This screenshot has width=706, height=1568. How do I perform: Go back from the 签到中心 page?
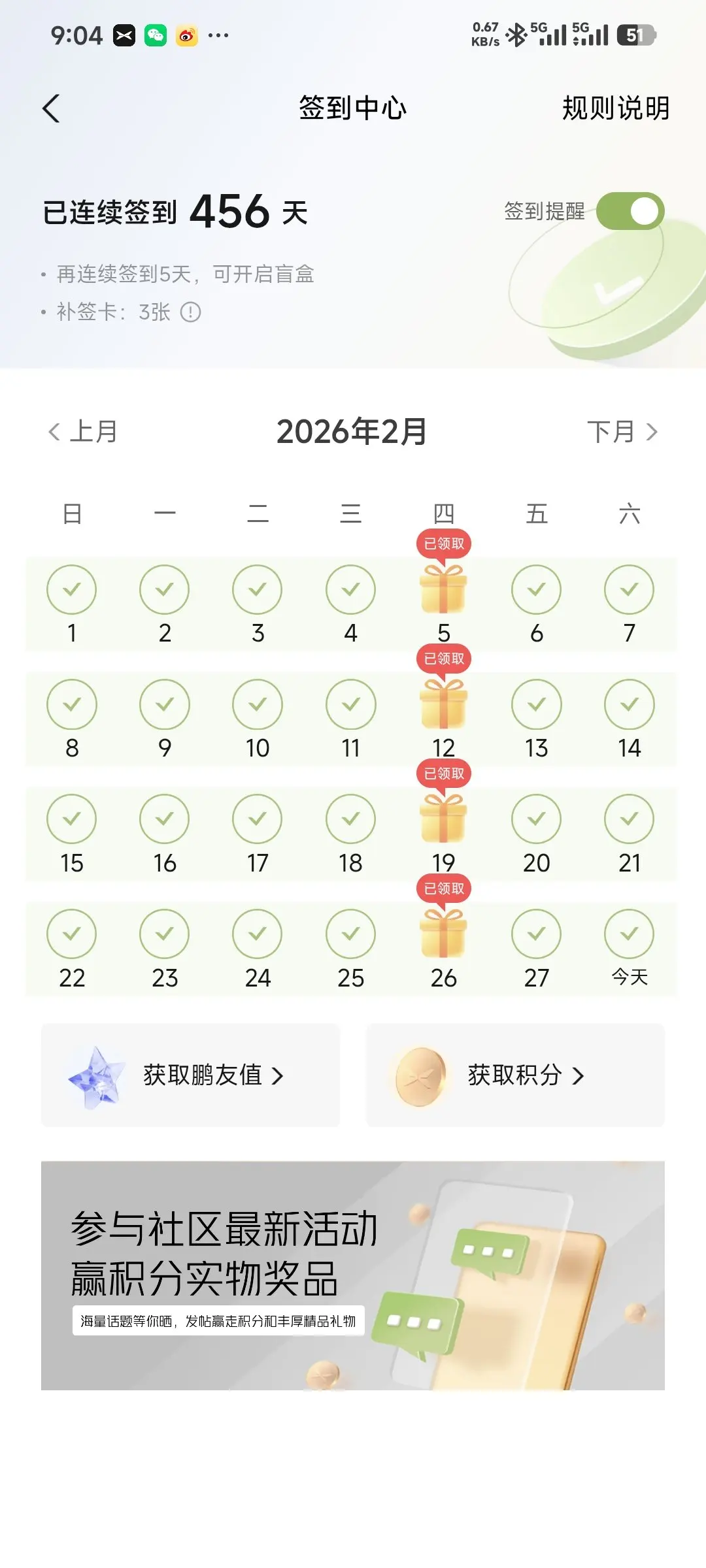click(x=51, y=108)
